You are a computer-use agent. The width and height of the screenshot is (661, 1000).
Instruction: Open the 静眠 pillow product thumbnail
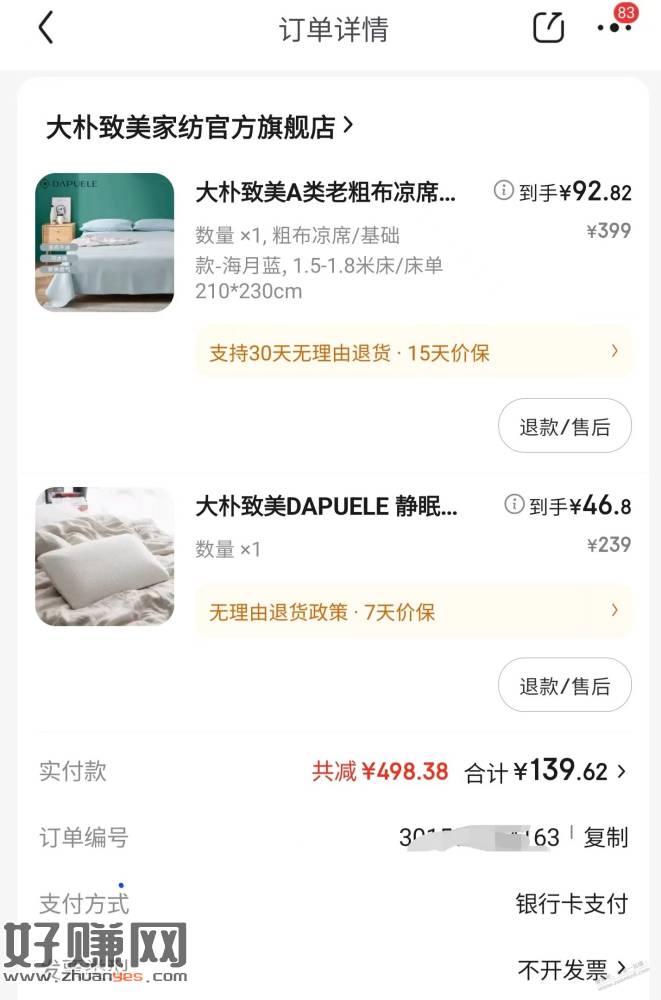pyautogui.click(x=105, y=557)
